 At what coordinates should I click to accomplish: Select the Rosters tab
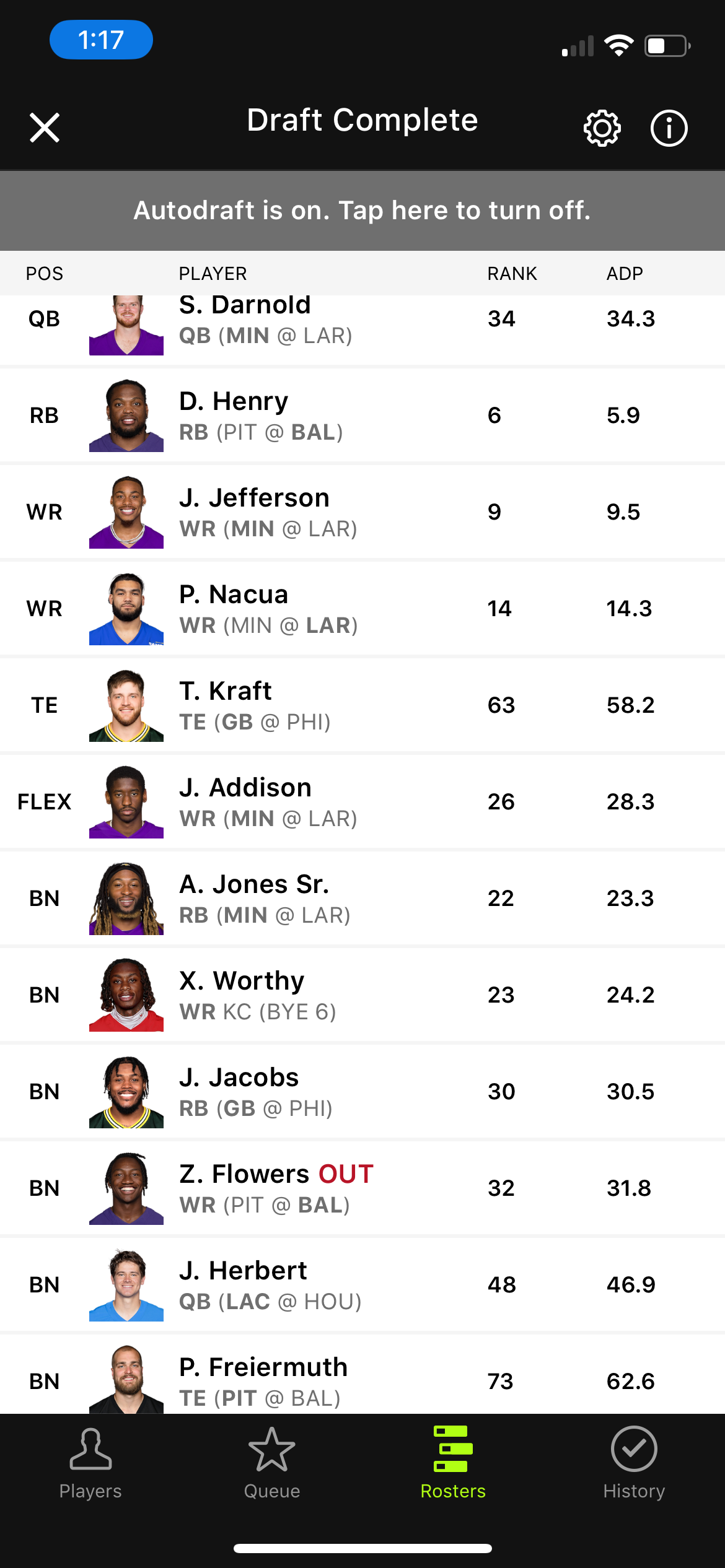click(x=453, y=1463)
